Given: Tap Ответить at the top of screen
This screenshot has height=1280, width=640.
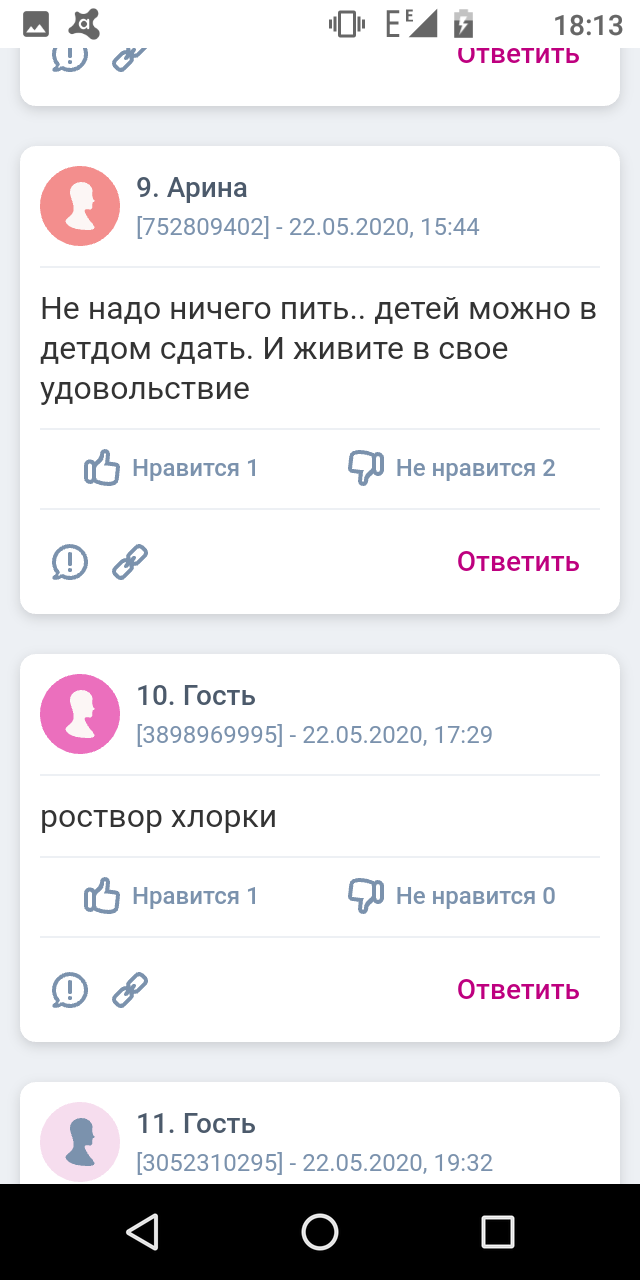Looking at the screenshot, I should click(518, 56).
